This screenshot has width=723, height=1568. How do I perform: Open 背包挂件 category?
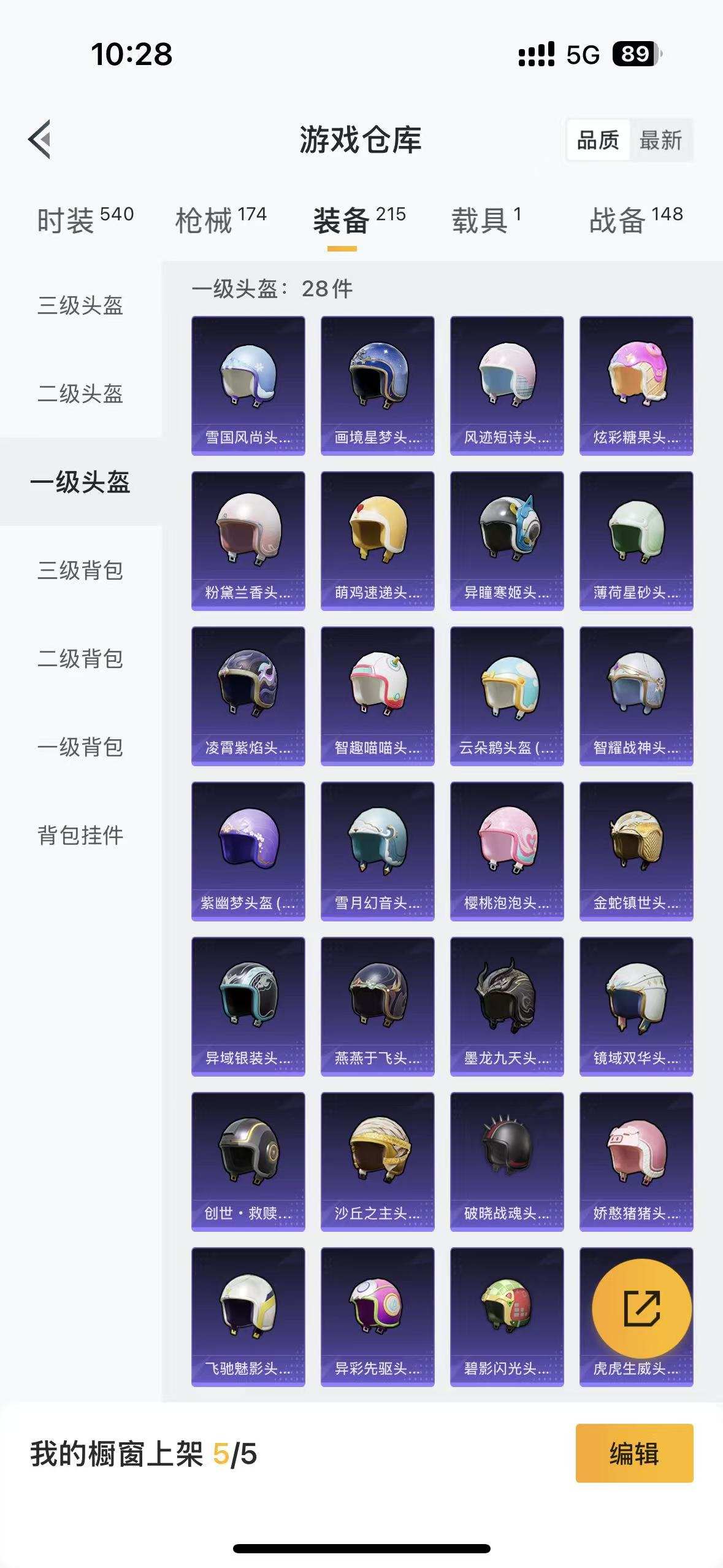(80, 835)
